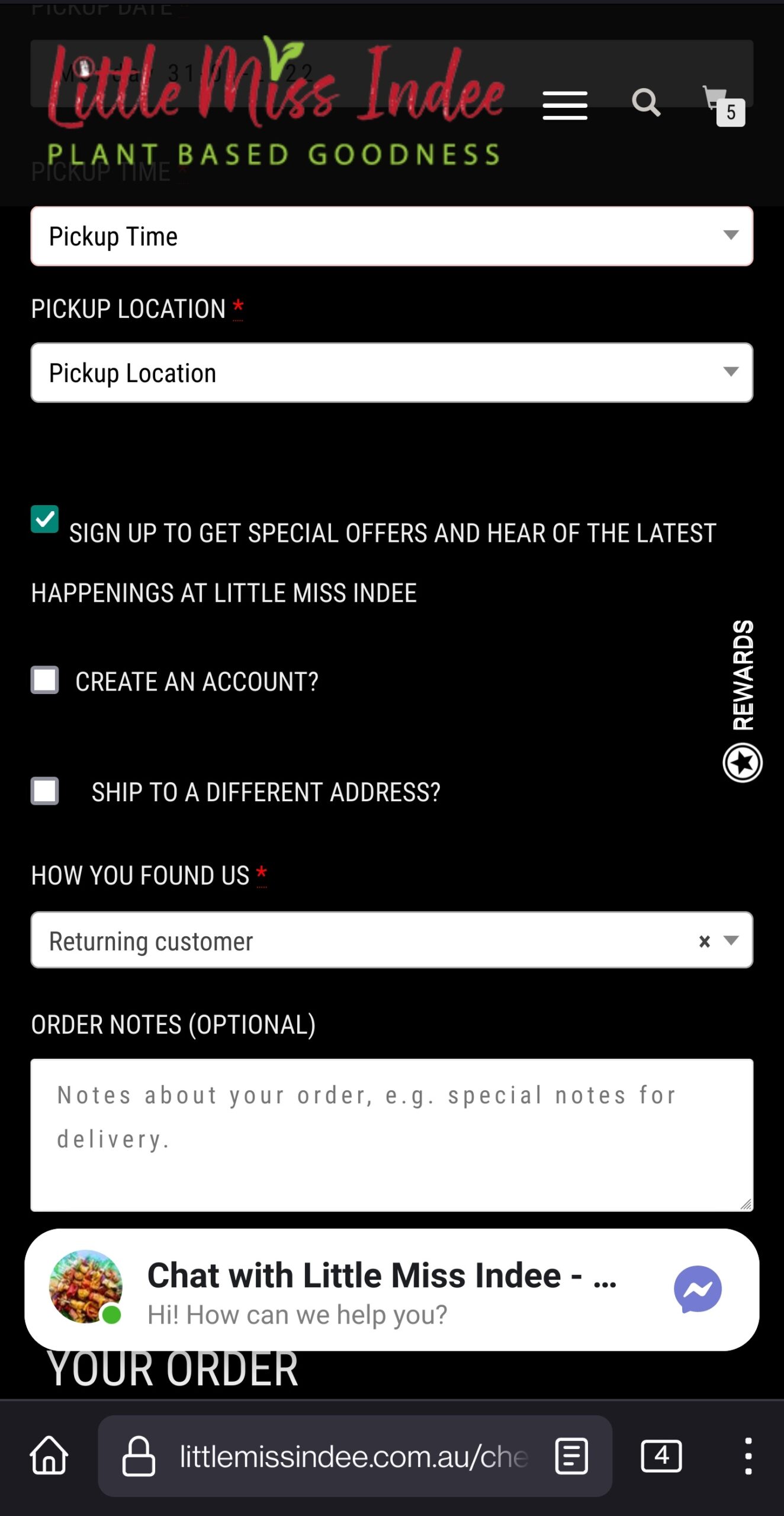Open the browser overflow menu

[x=748, y=1456]
